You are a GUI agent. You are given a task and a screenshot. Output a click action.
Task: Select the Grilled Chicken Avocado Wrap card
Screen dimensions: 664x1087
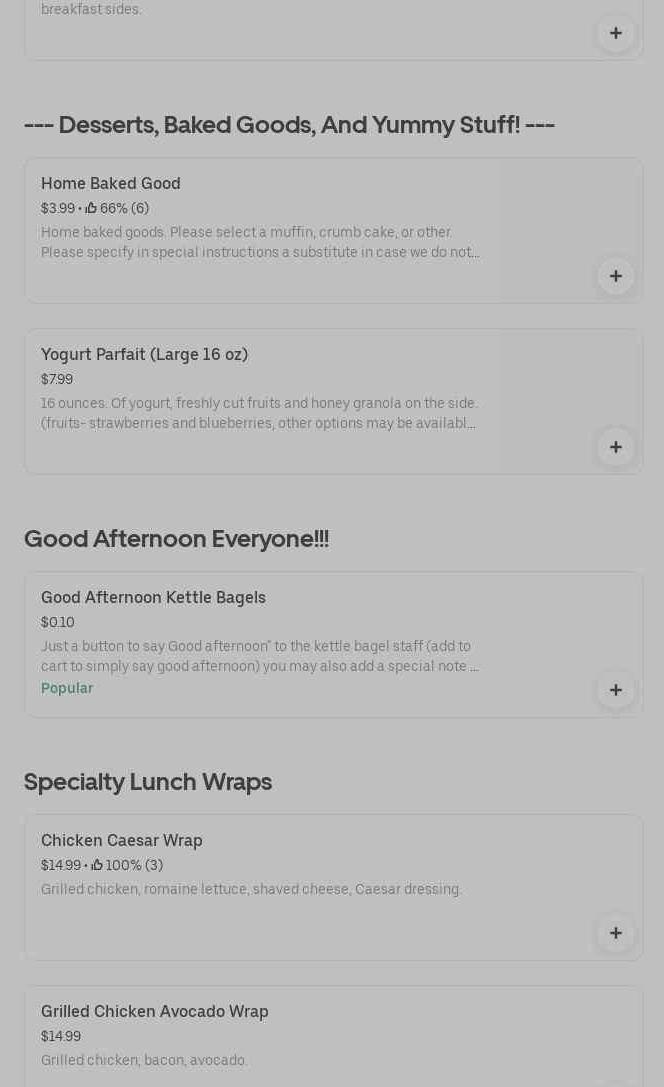pos(155,1012)
